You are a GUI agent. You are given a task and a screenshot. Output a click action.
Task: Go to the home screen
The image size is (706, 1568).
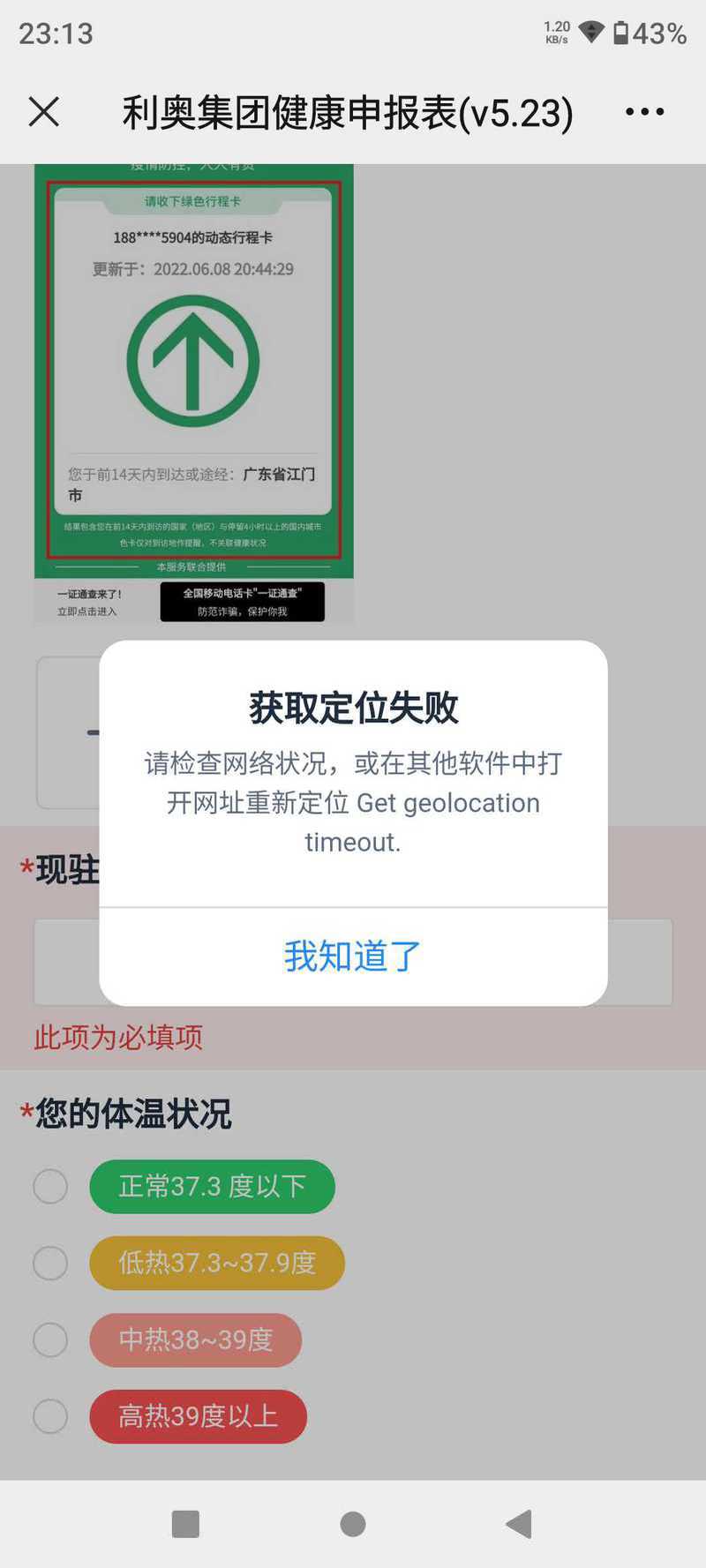click(x=353, y=1524)
